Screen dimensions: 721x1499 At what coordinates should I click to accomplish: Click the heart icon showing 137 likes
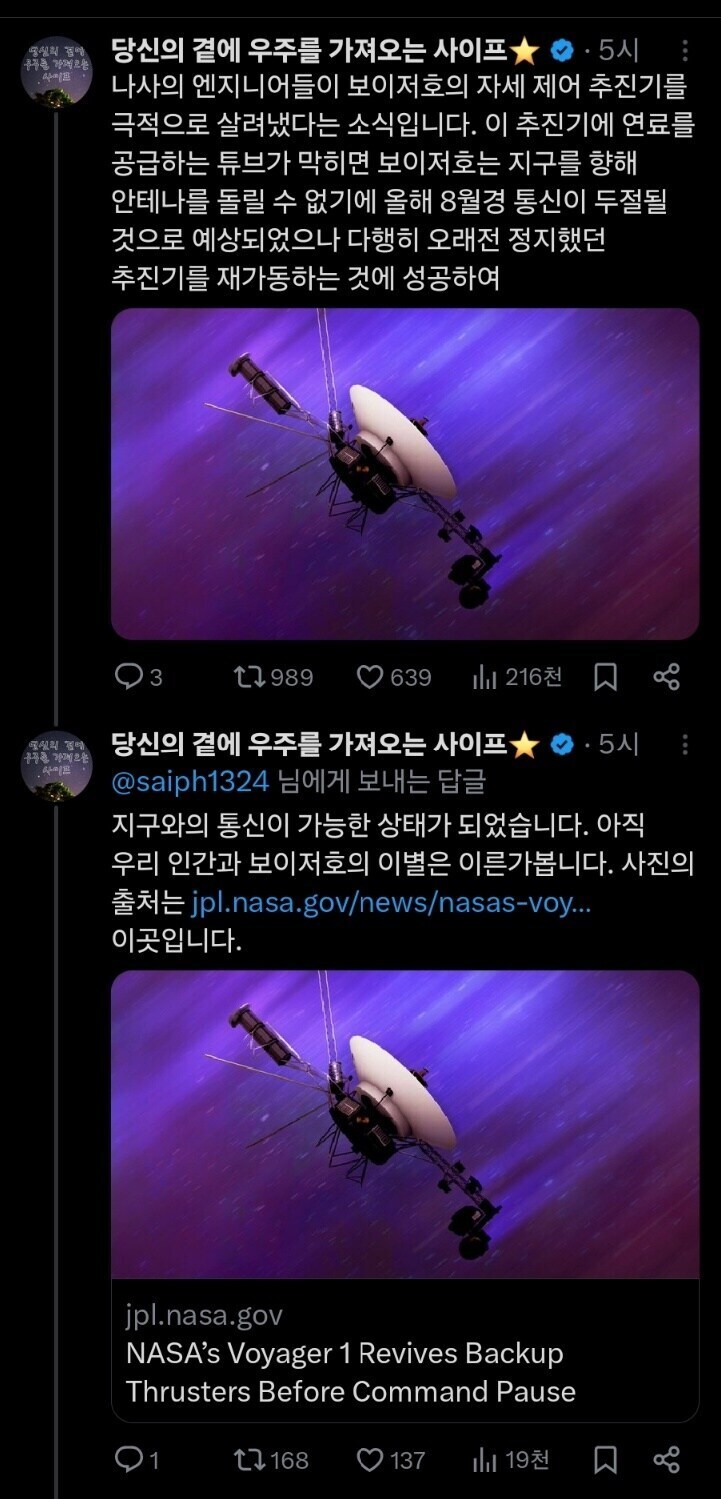point(371,1463)
